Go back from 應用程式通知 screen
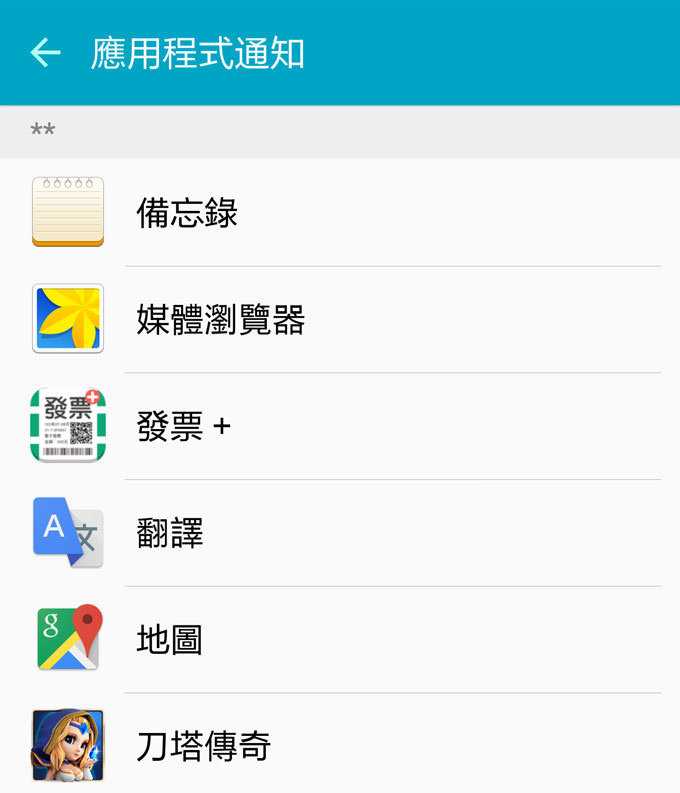Viewport: 680px width, 793px height. [x=46, y=53]
